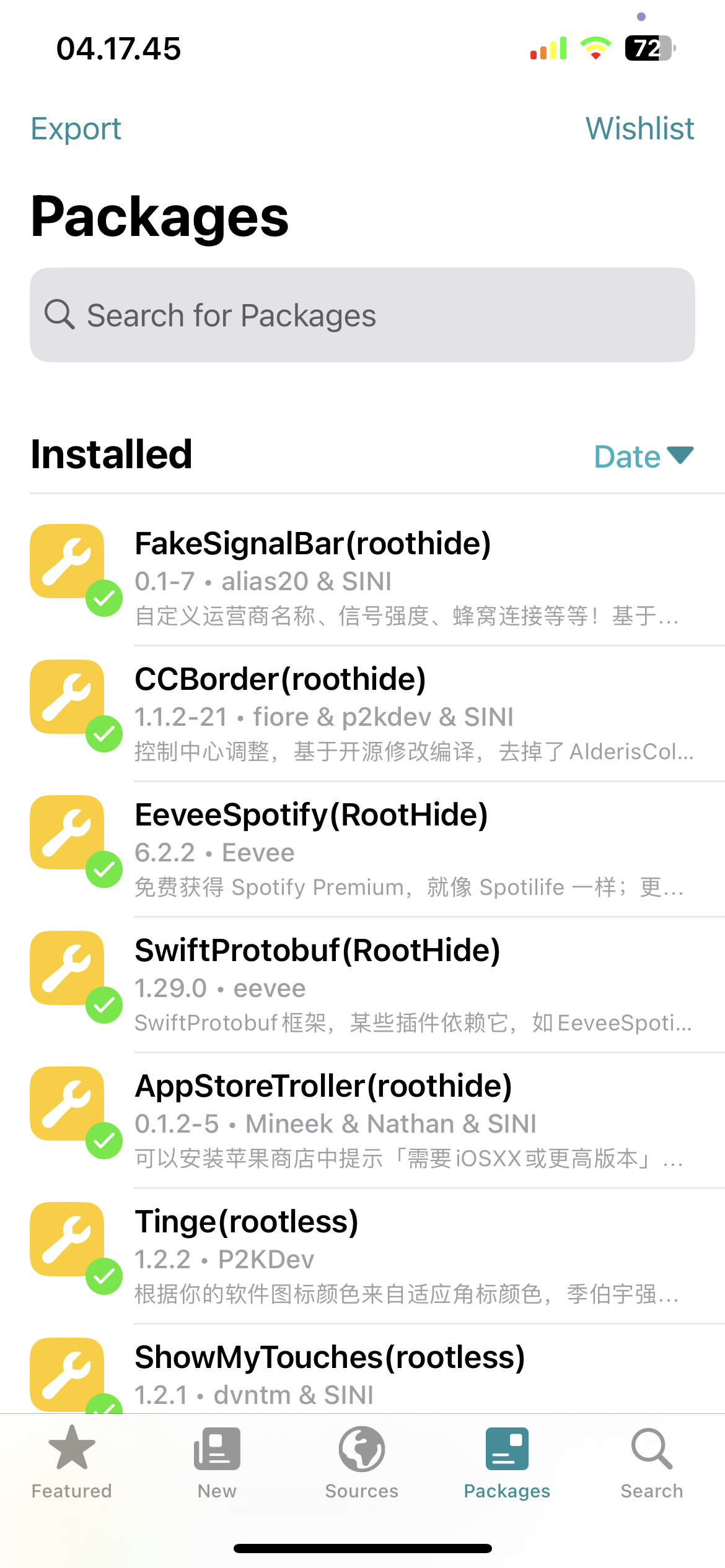
Task: Open the Wishlist
Action: pos(639,129)
